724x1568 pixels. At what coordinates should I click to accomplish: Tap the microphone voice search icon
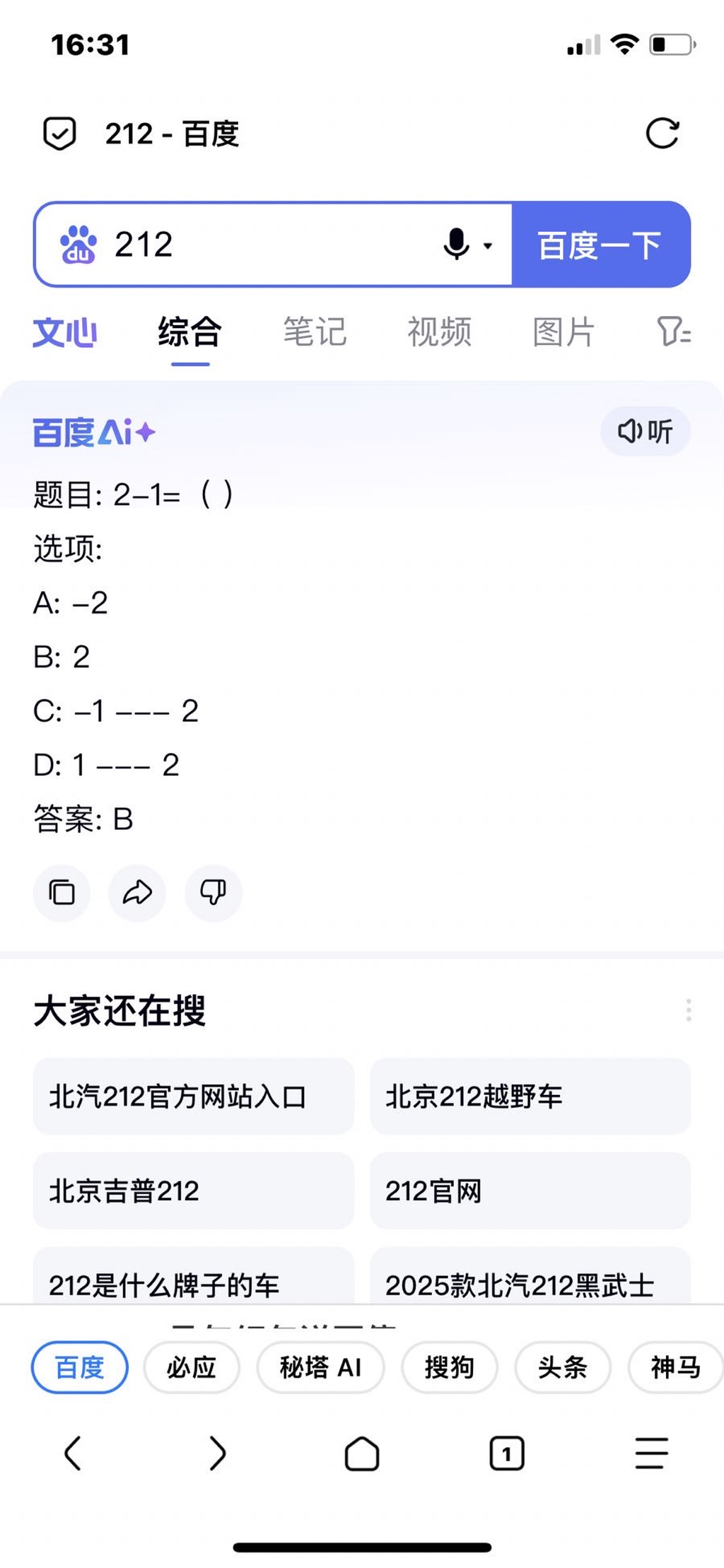[x=456, y=245]
